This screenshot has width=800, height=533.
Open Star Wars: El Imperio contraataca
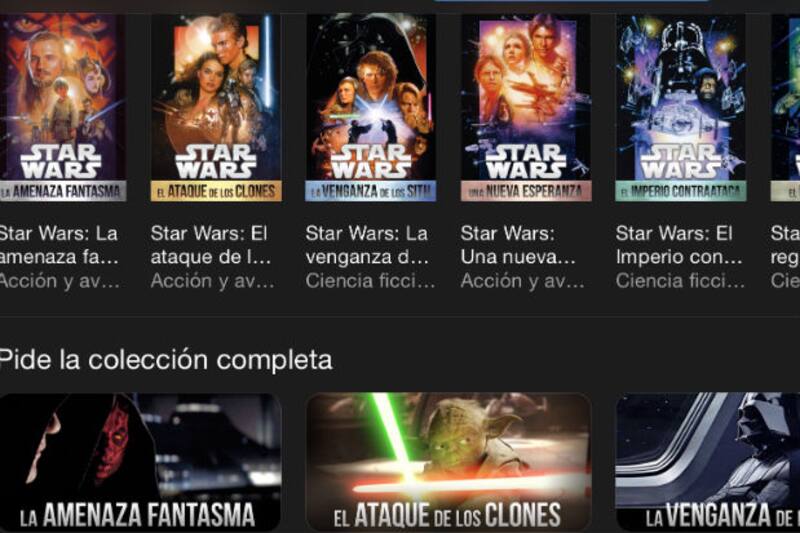[680, 107]
